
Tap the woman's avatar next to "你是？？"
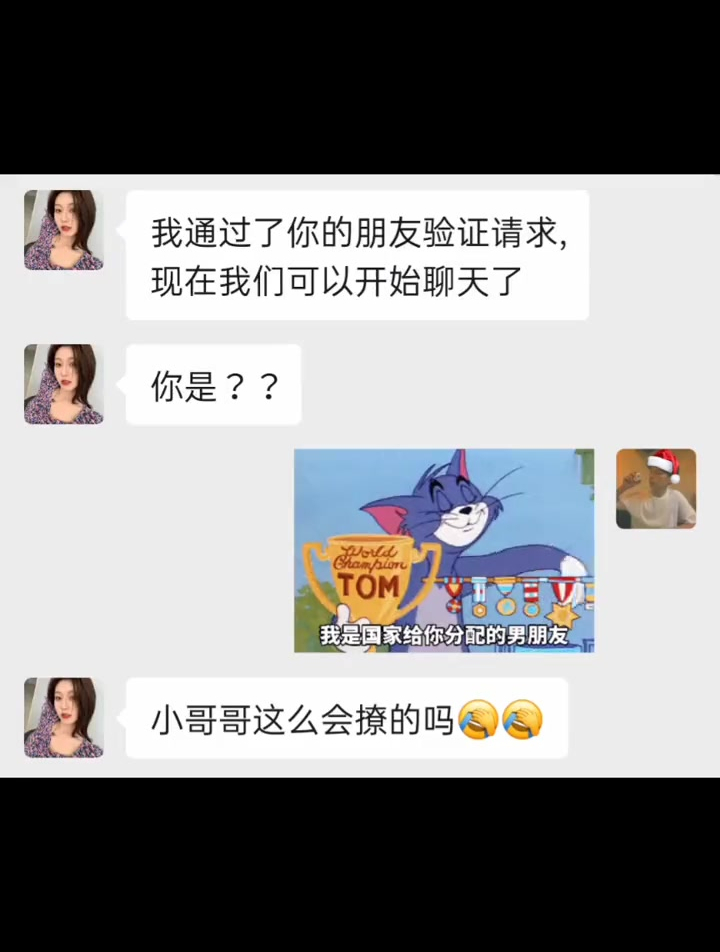tap(63, 385)
